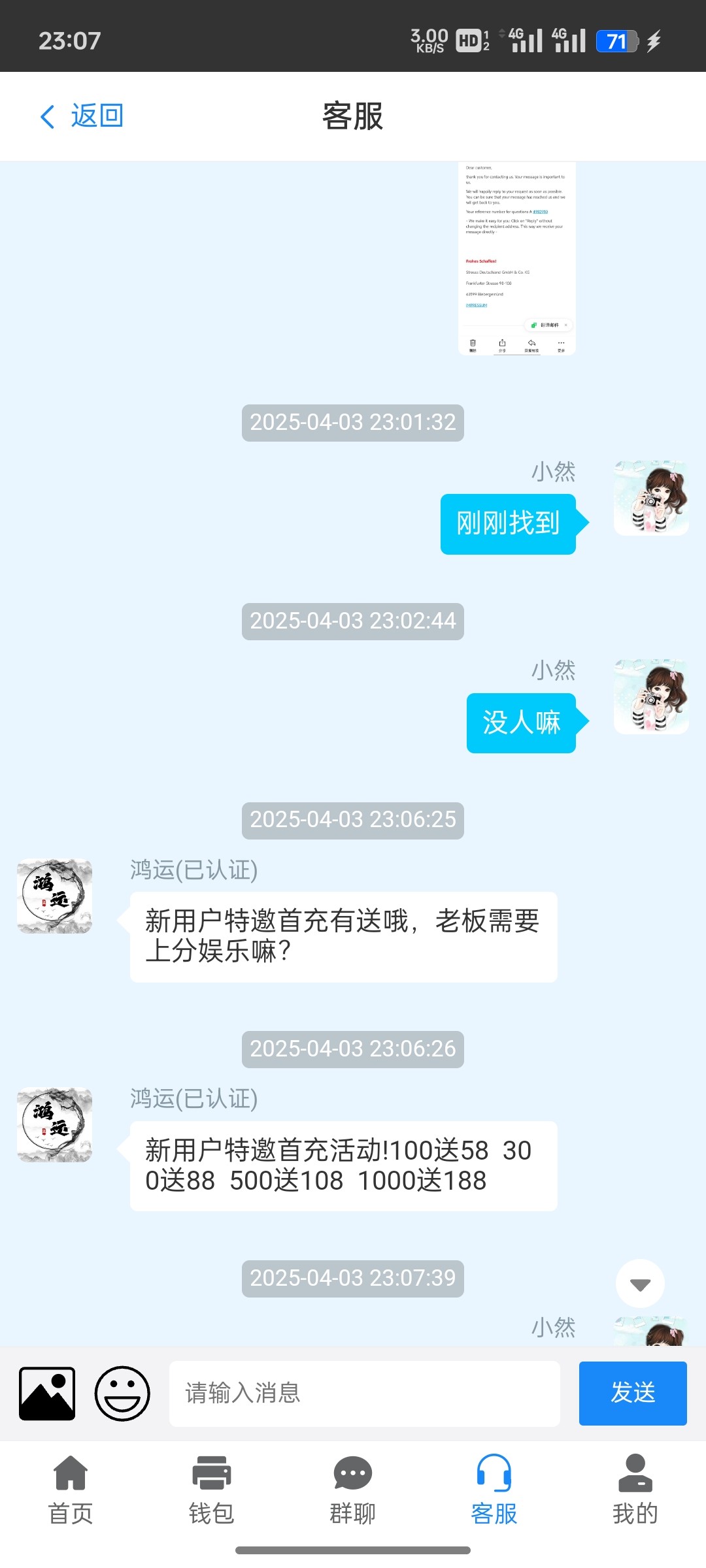Open the email screenshot image in chat
The image size is (706, 1568).
pyautogui.click(x=516, y=259)
